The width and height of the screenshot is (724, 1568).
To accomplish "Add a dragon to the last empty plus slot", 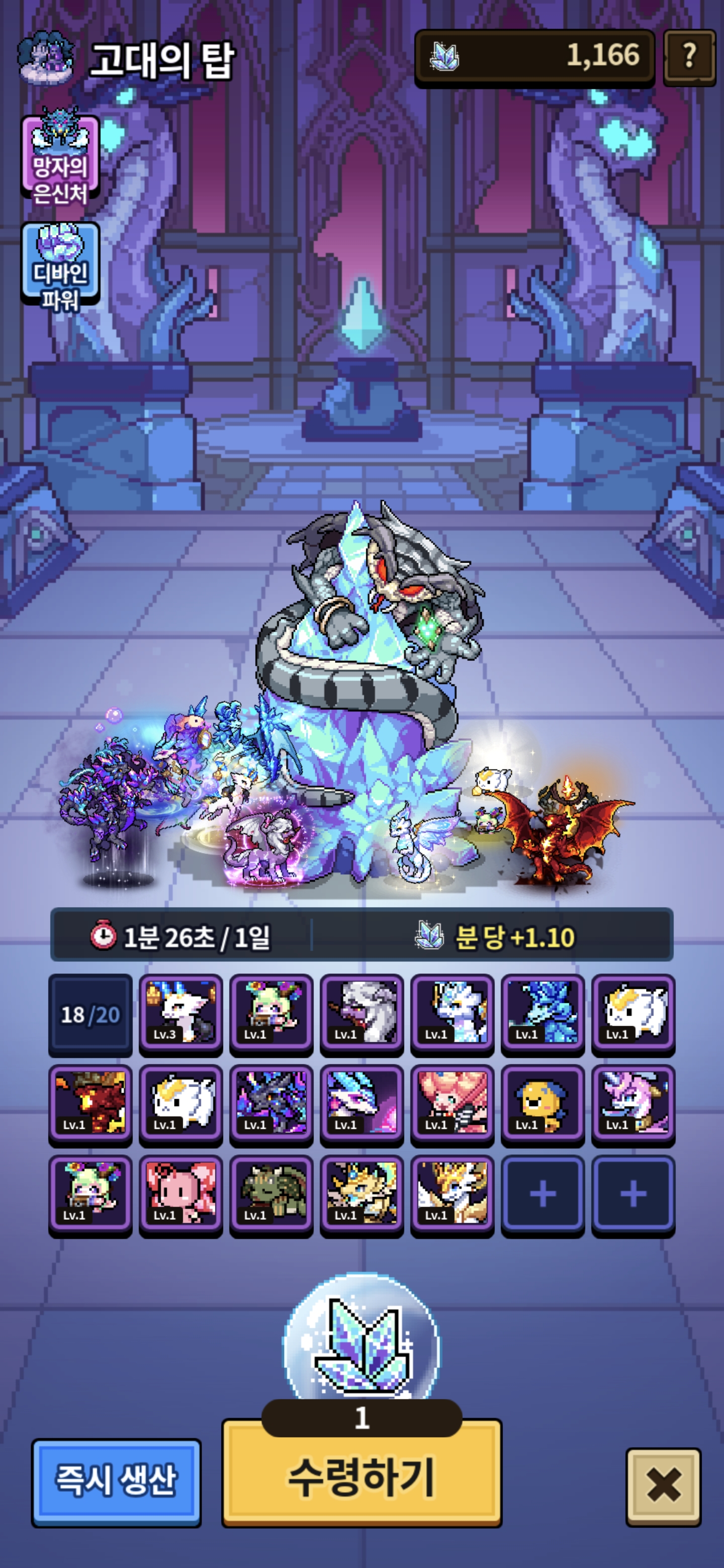I will point(633,1196).
